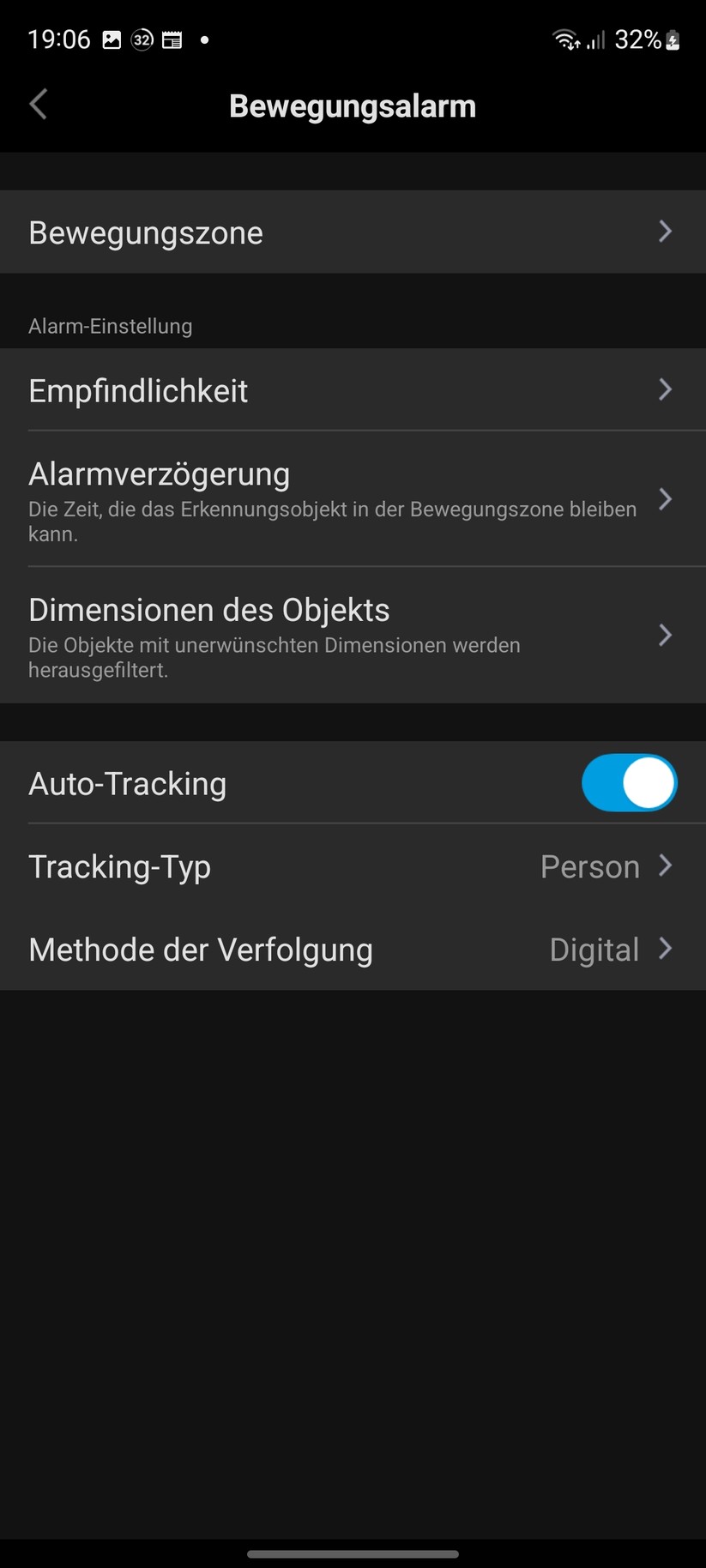
Task: Open the Bewegungszone settings
Action: click(353, 232)
